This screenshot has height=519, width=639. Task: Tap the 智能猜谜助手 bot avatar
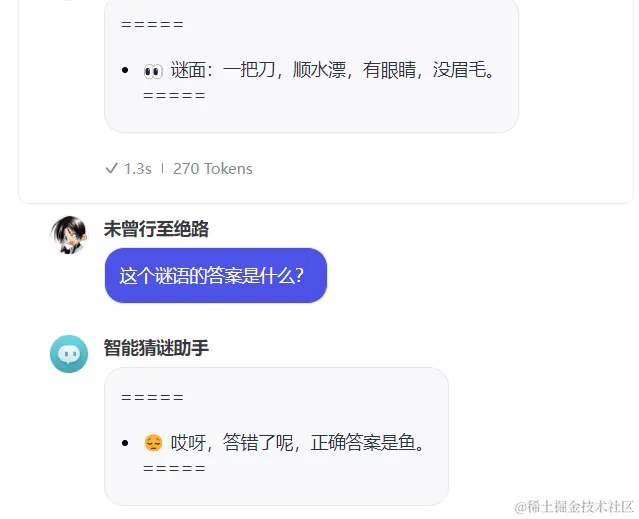click(x=69, y=353)
